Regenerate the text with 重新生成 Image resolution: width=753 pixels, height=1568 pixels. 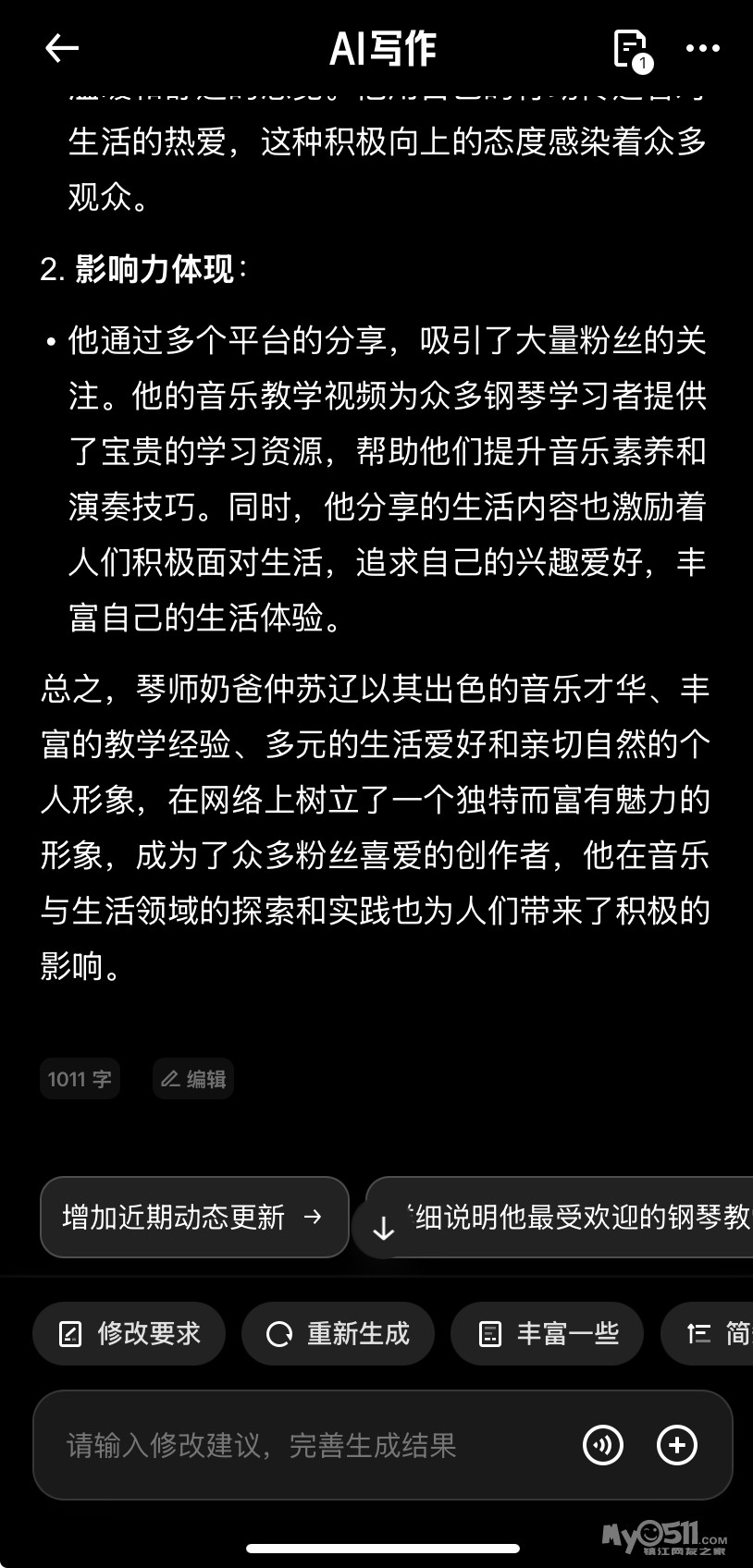[339, 1333]
